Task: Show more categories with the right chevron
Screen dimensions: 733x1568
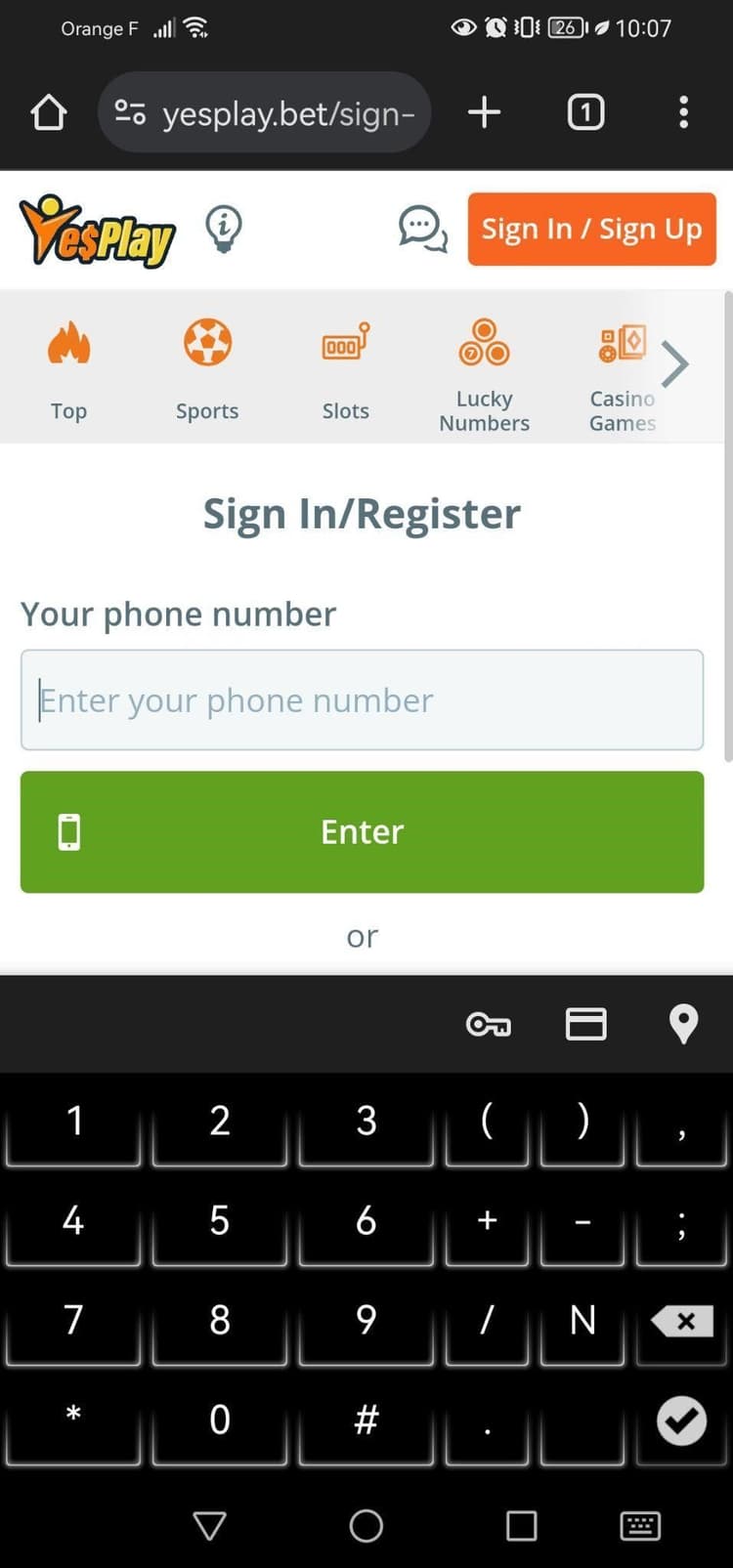Action: coord(675,363)
